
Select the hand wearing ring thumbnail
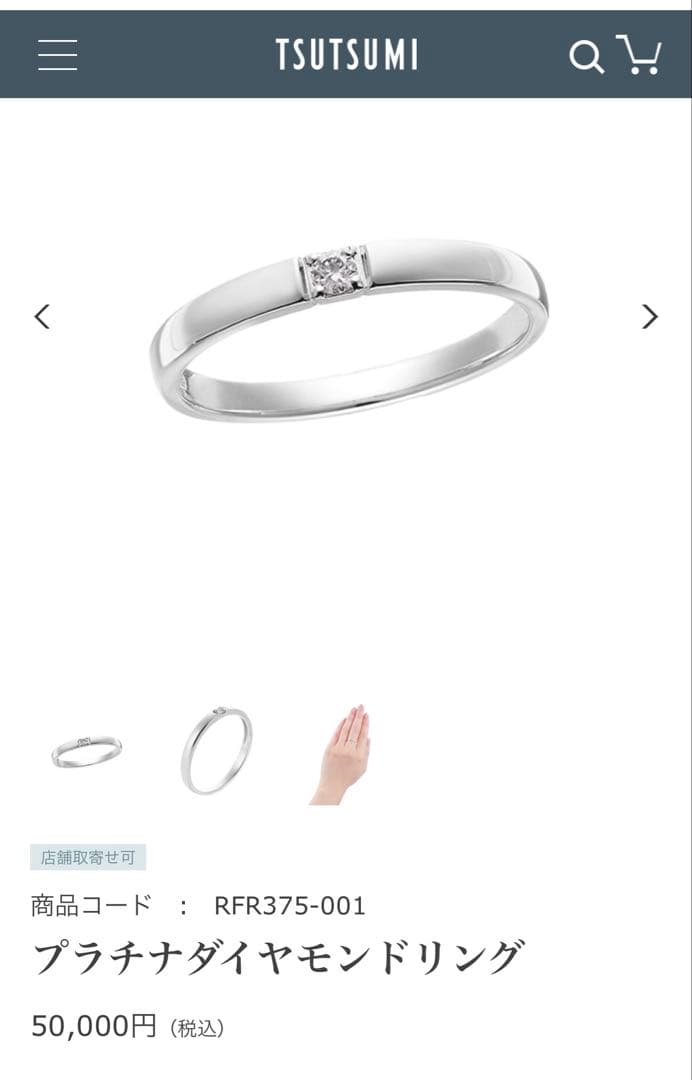click(x=343, y=753)
